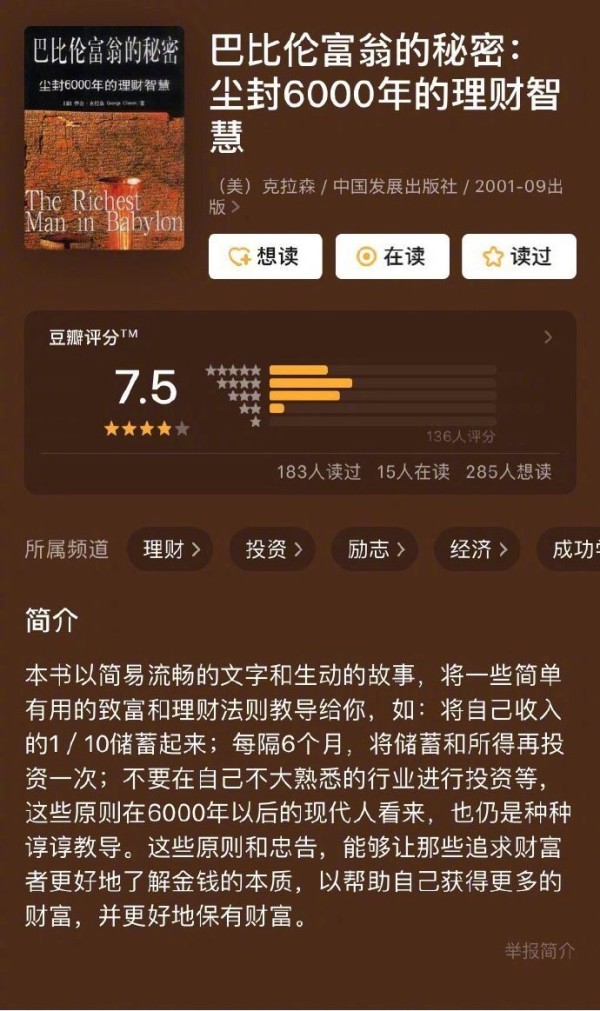
Task: Expand the publication info chevron
Action: point(235,208)
